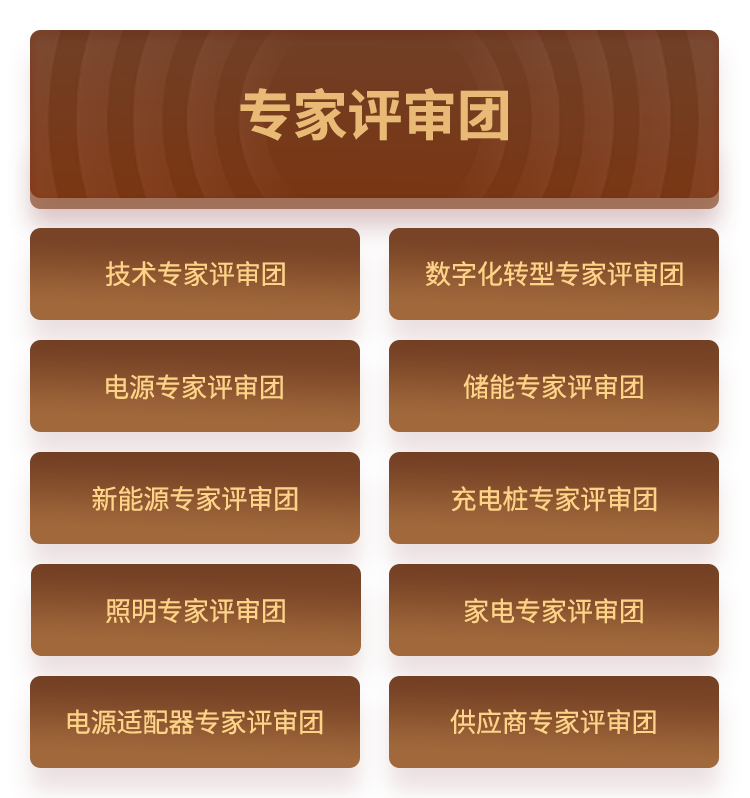View 供应商专家评审团
The height and width of the screenshot is (798, 750).
pos(554,722)
